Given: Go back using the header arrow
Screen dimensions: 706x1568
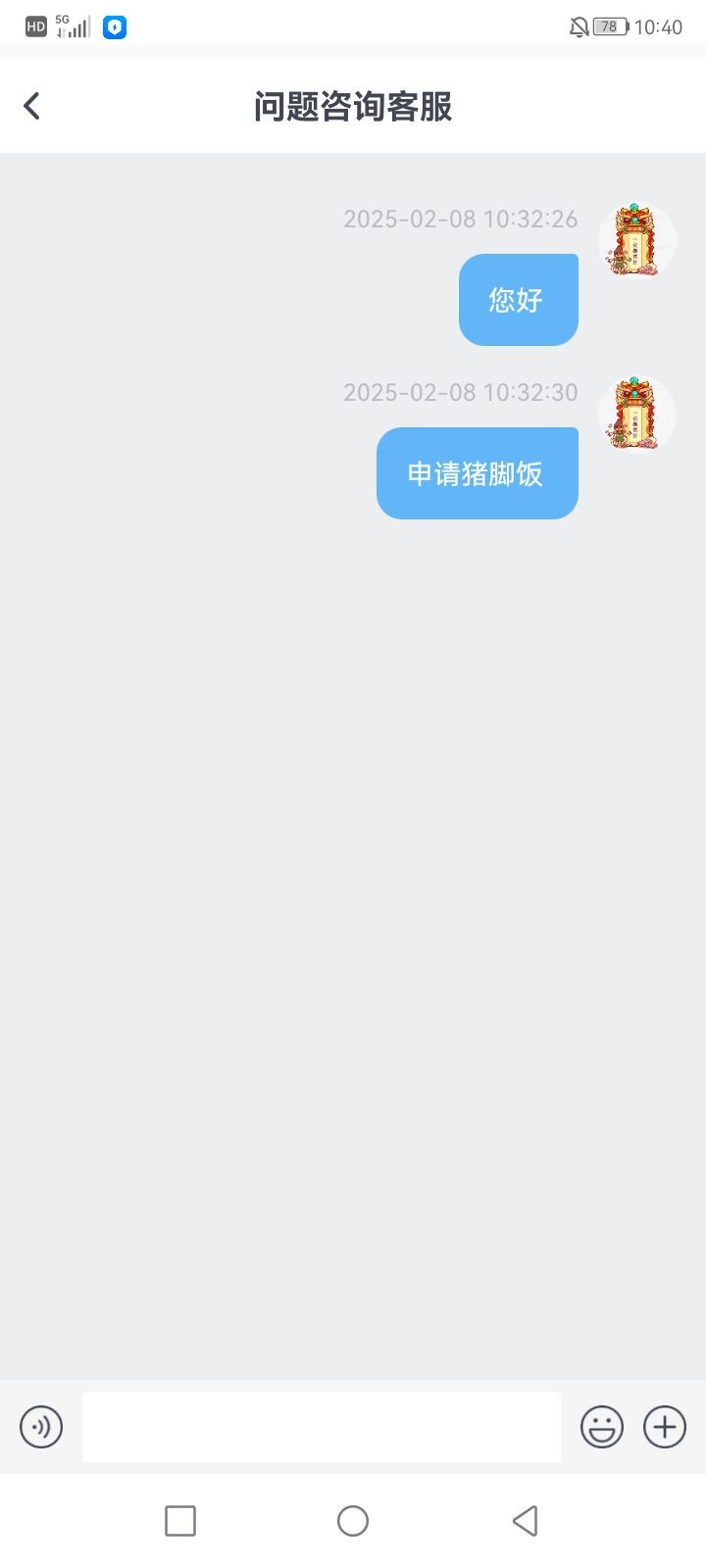Looking at the screenshot, I should pos(32,106).
